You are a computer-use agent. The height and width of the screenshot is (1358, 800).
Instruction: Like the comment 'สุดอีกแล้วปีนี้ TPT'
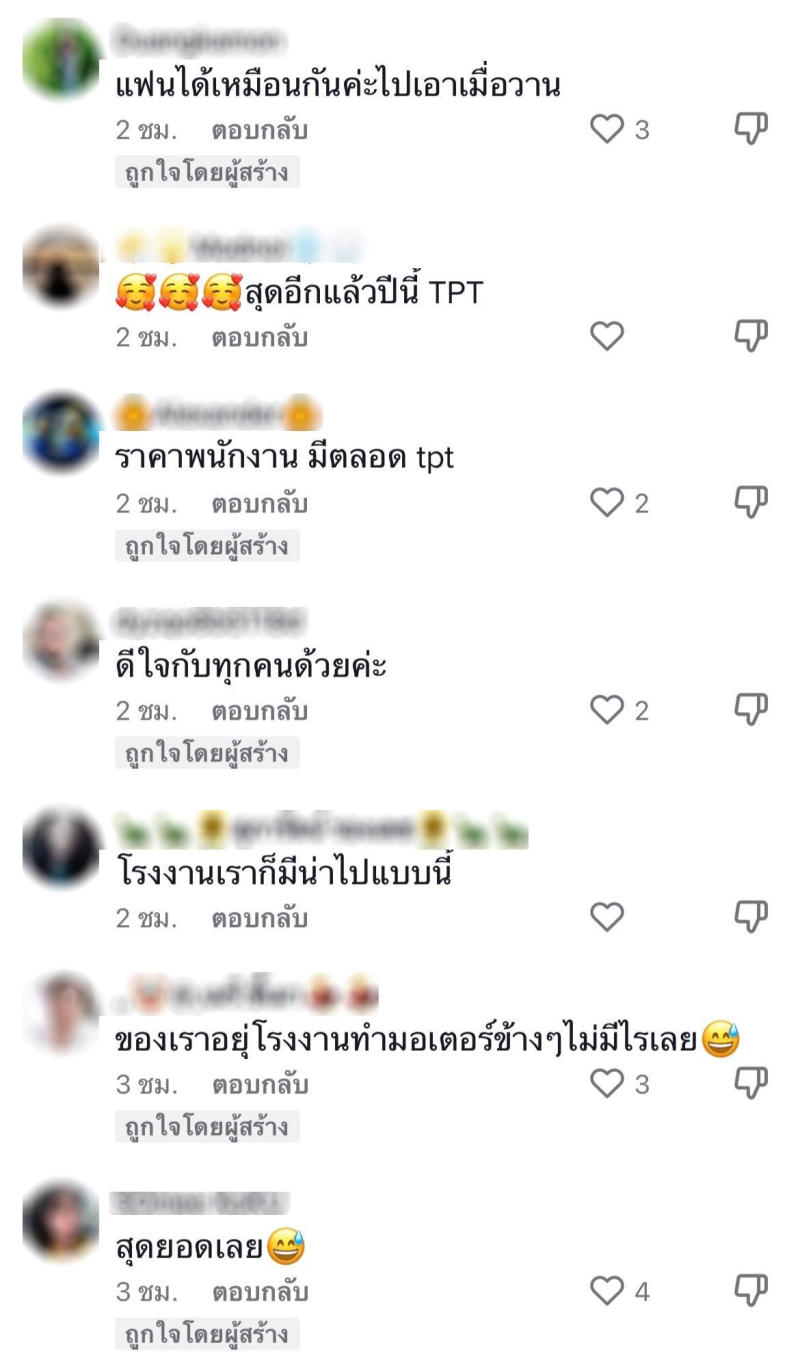[x=607, y=337]
